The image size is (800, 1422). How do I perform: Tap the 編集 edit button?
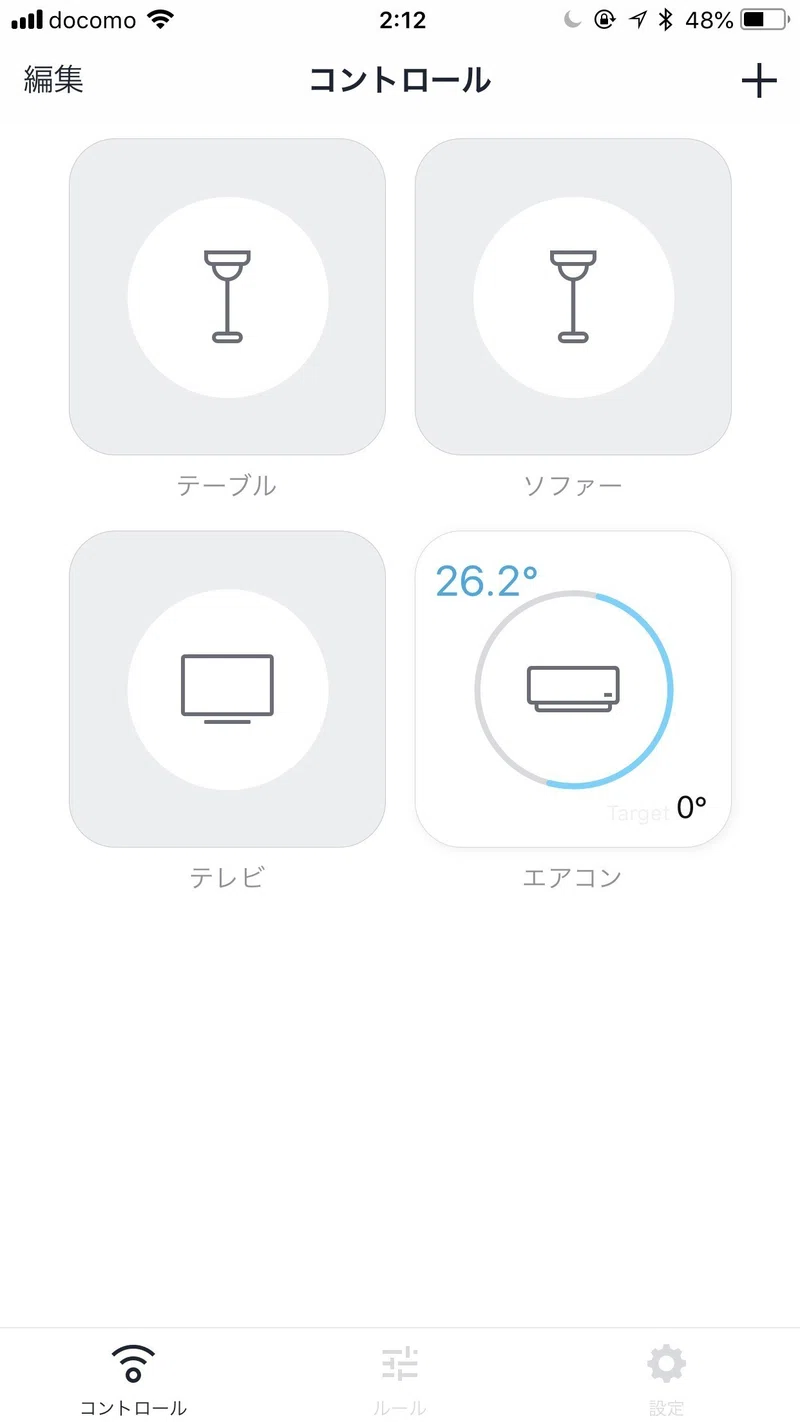[x=54, y=80]
